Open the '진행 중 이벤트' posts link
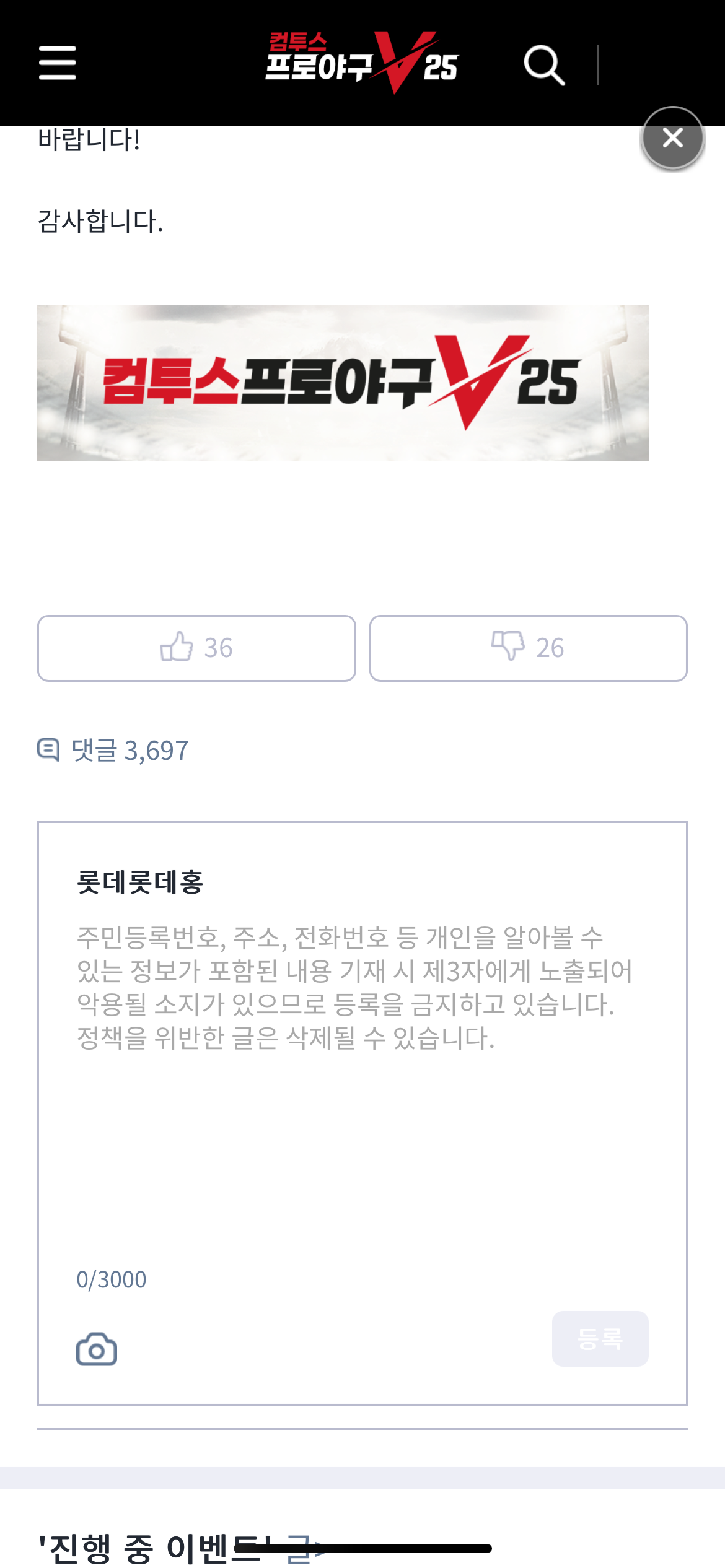Image resolution: width=725 pixels, height=1568 pixels. click(180, 1547)
